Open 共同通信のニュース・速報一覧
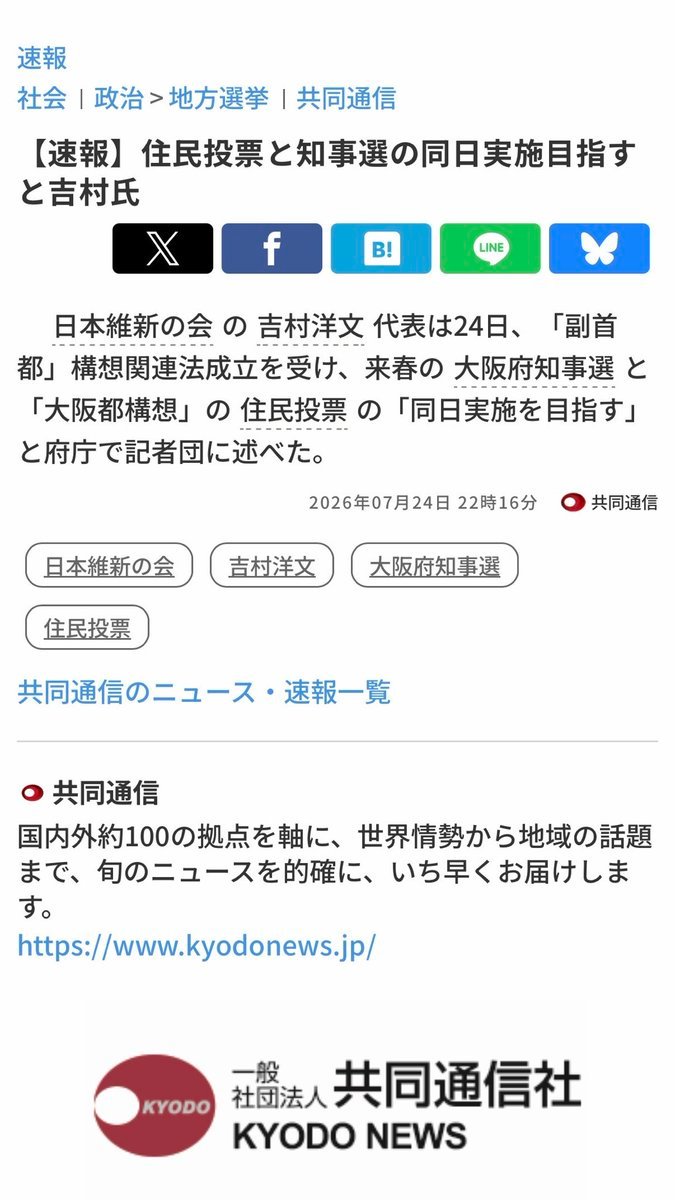This screenshot has height=1200, width=675. coord(204,692)
